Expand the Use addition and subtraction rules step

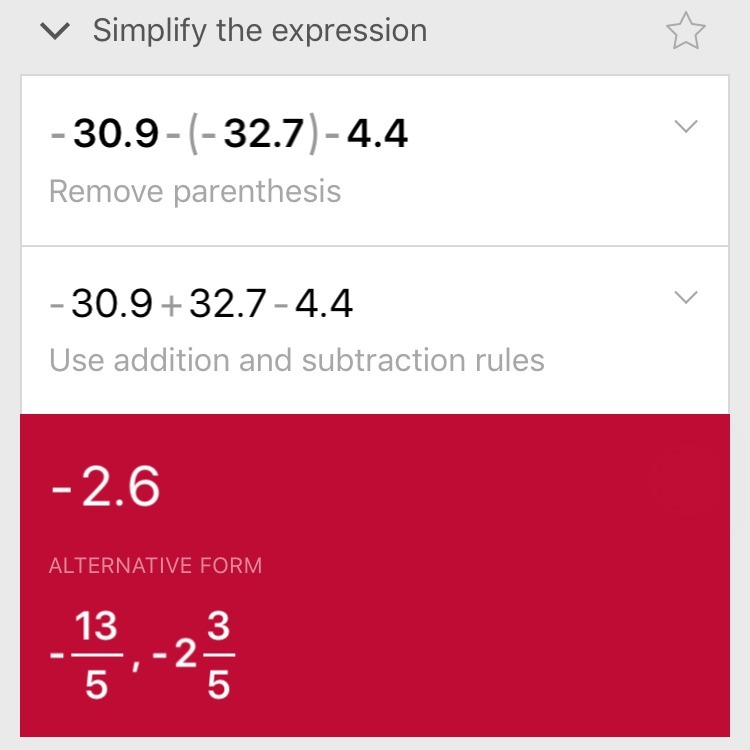tap(685, 298)
